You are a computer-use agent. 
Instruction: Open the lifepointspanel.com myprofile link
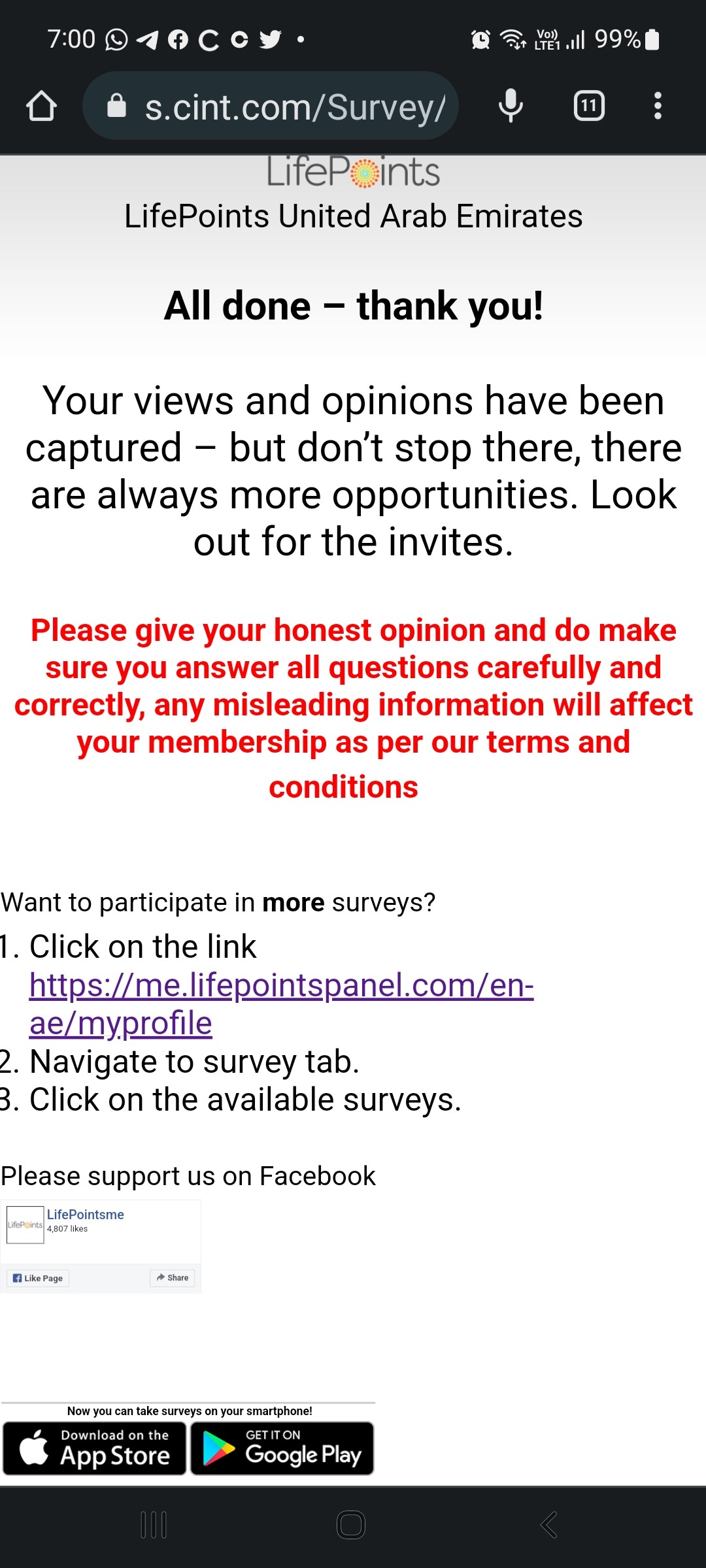282,1004
